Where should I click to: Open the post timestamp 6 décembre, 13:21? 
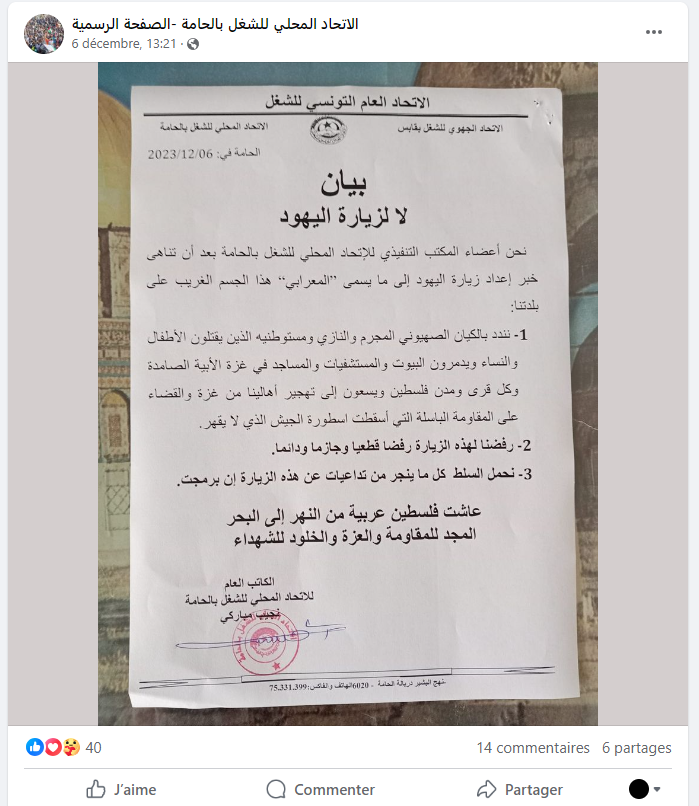123,44
